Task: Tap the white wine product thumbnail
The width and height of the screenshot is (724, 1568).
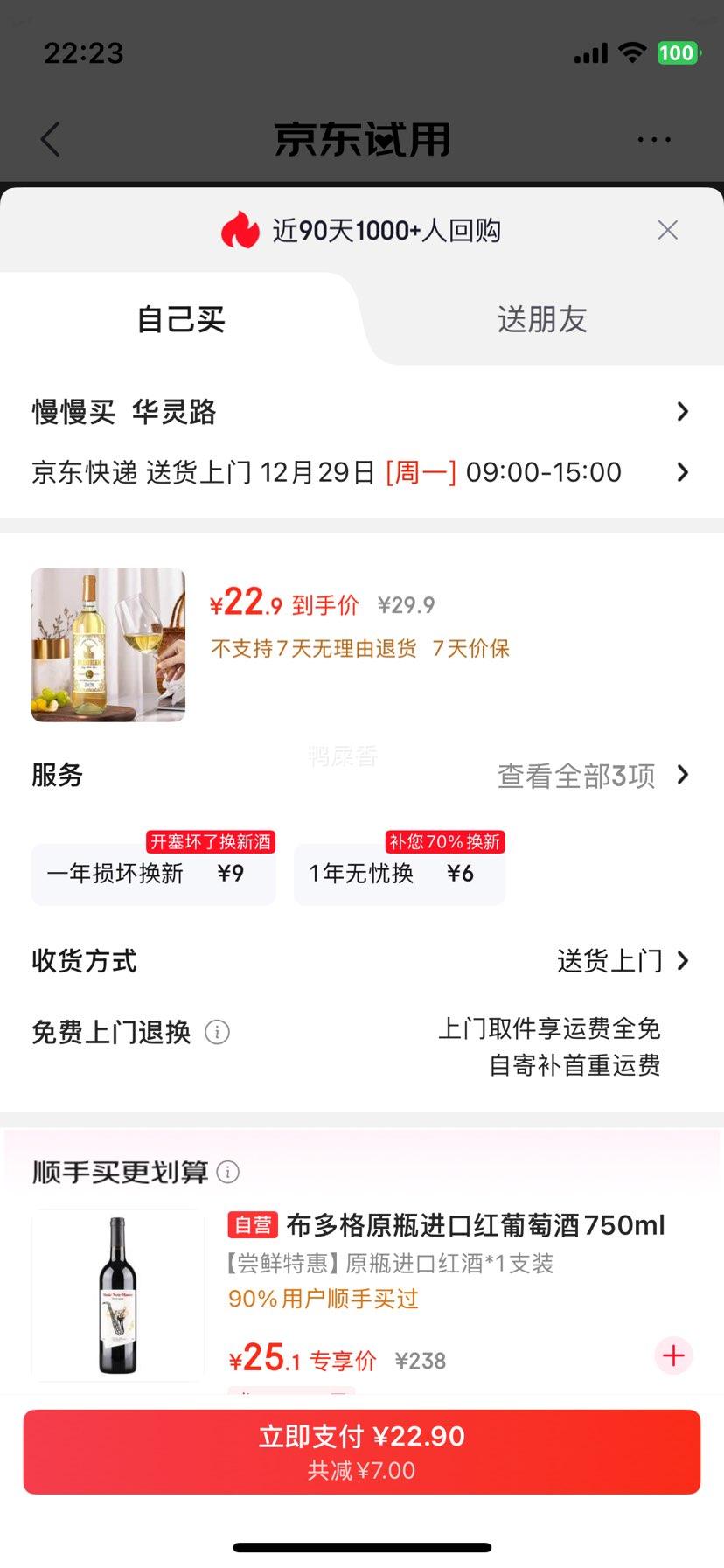Action: coord(108,645)
